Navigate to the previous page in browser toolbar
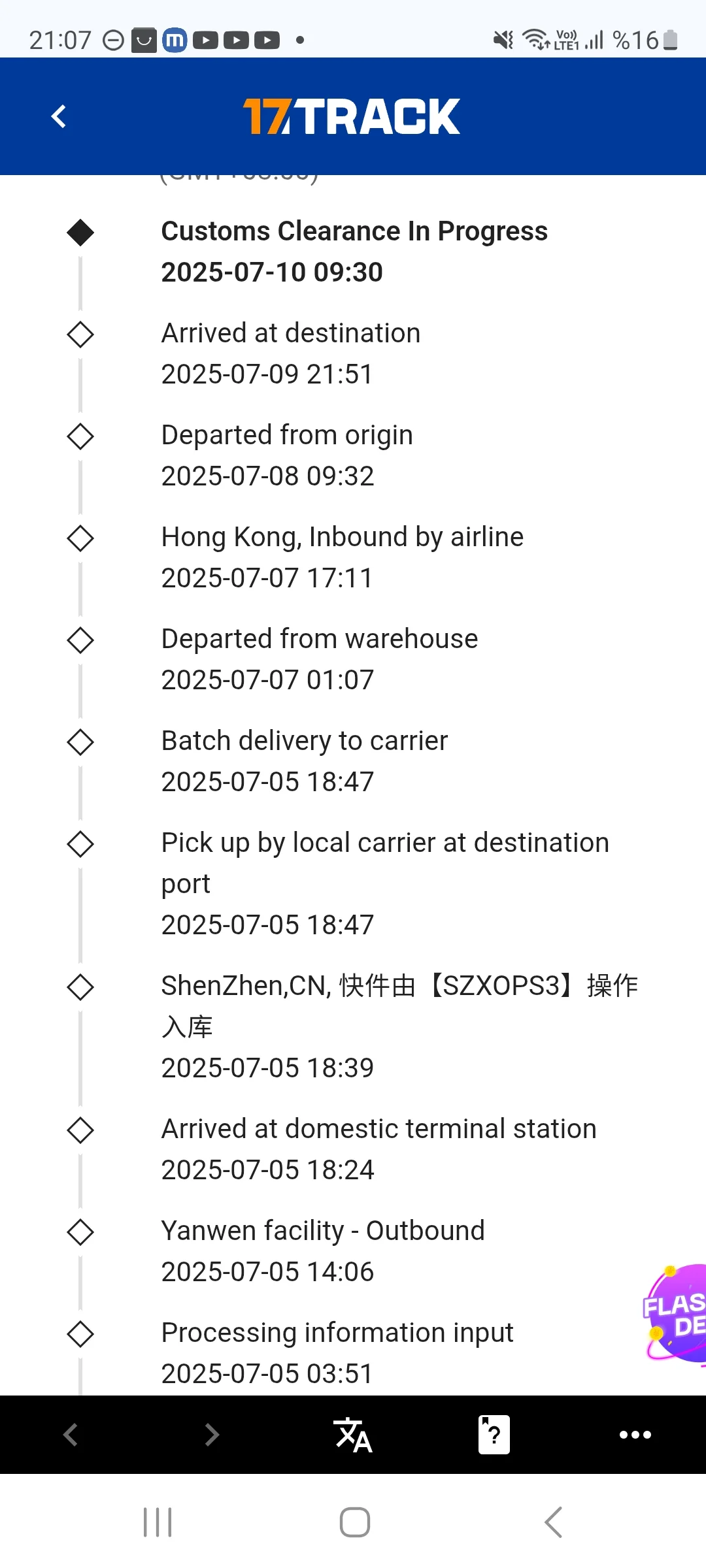This screenshot has width=706, height=1568. pos(71,1435)
